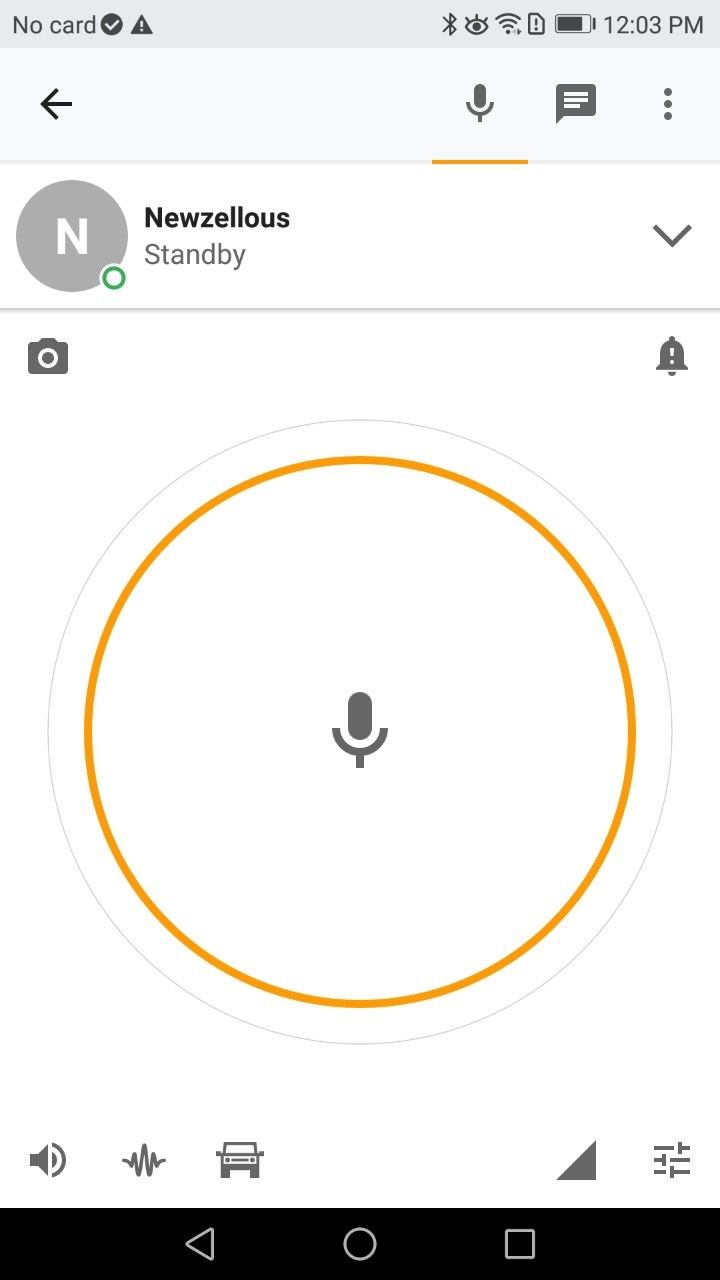The width and height of the screenshot is (720, 1280).
Task: Tap the big push-to-talk microphone button
Action: (360, 731)
